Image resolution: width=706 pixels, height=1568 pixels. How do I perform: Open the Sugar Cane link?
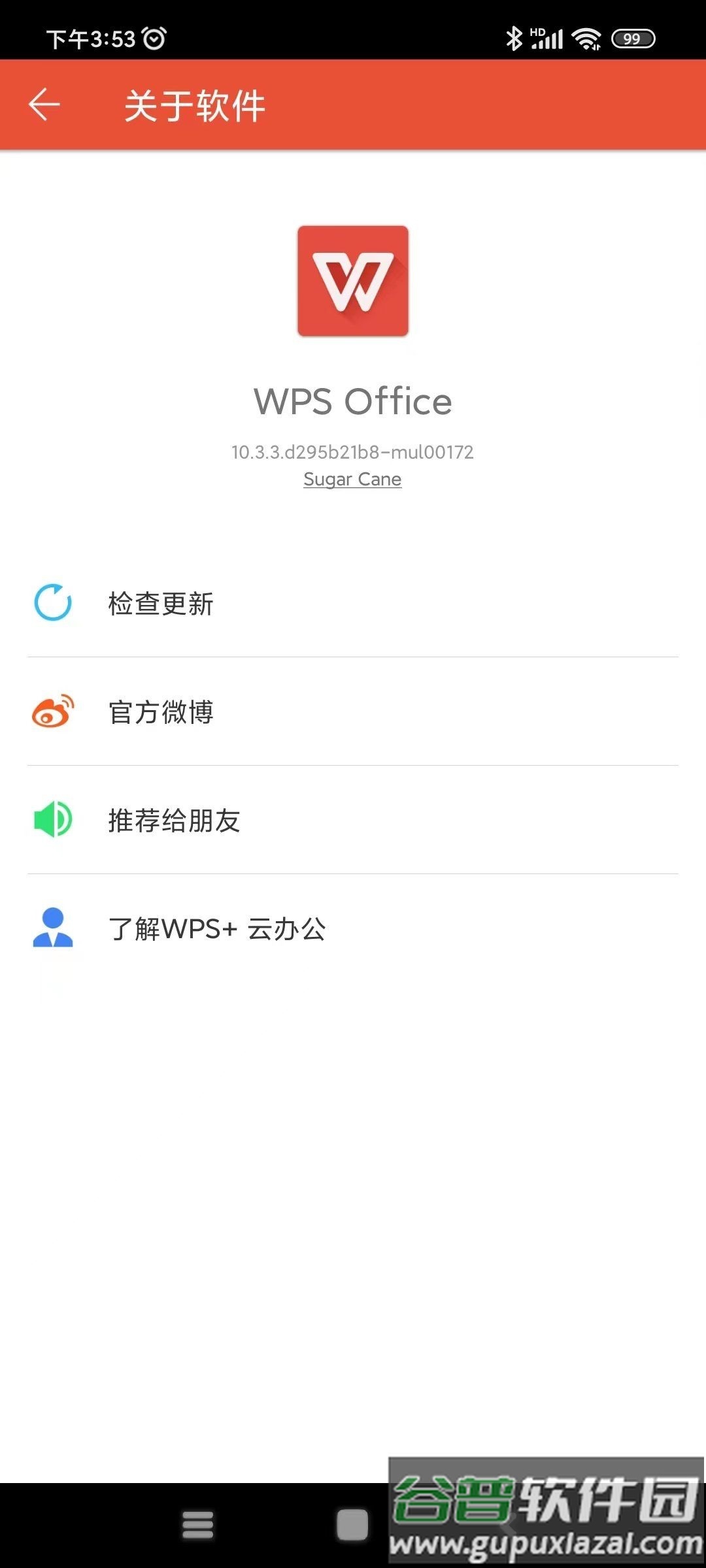coord(352,479)
